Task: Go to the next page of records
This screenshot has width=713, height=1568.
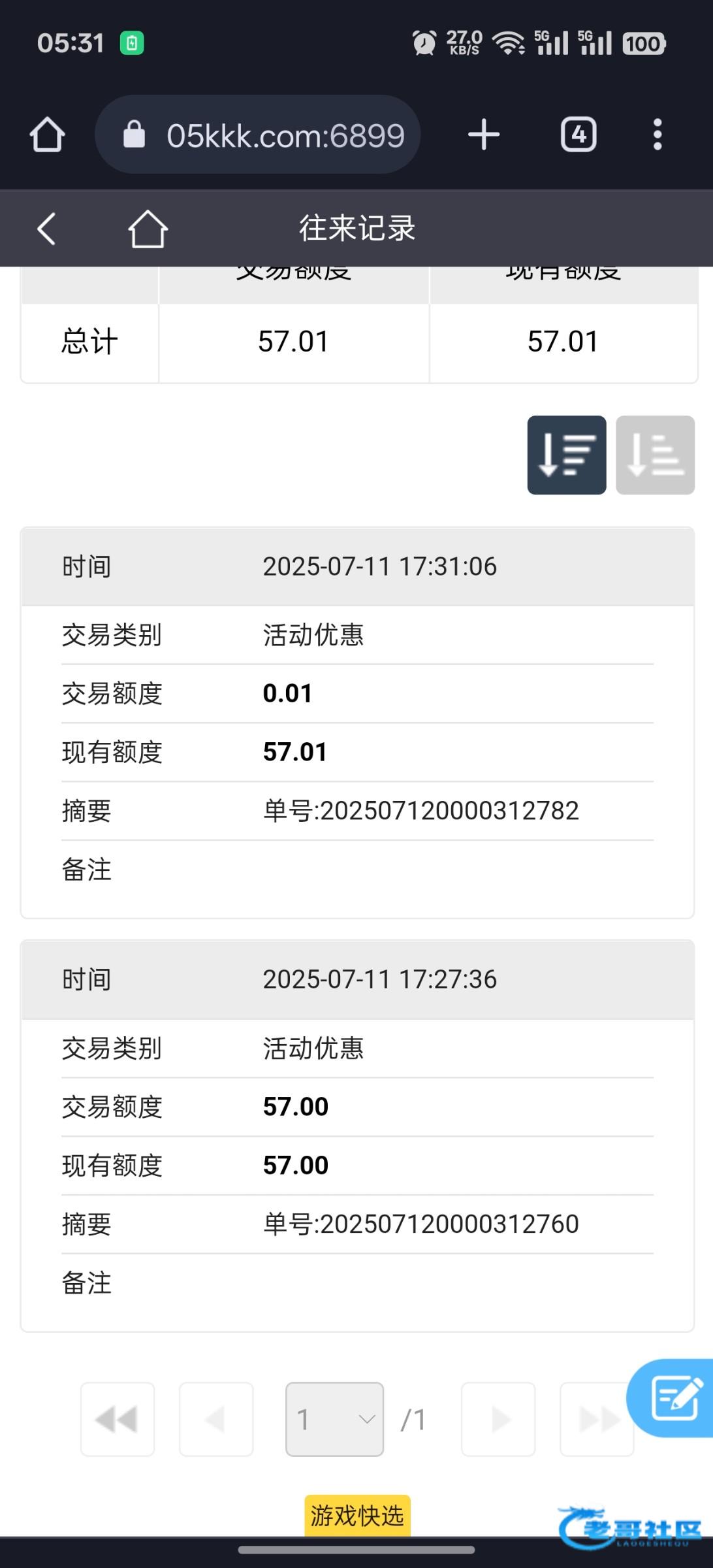Action: 498,1419
